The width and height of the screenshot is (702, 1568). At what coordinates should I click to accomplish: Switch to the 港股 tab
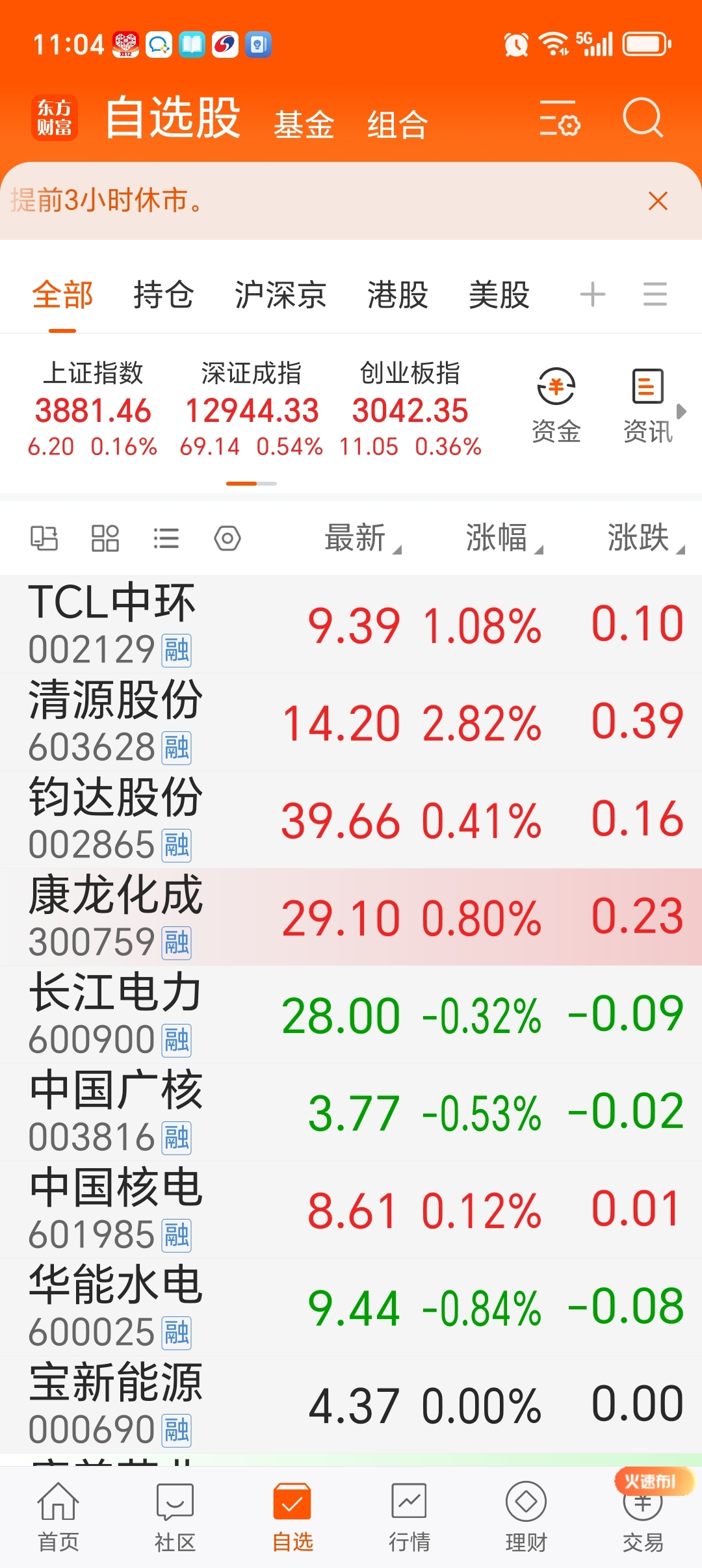click(398, 294)
